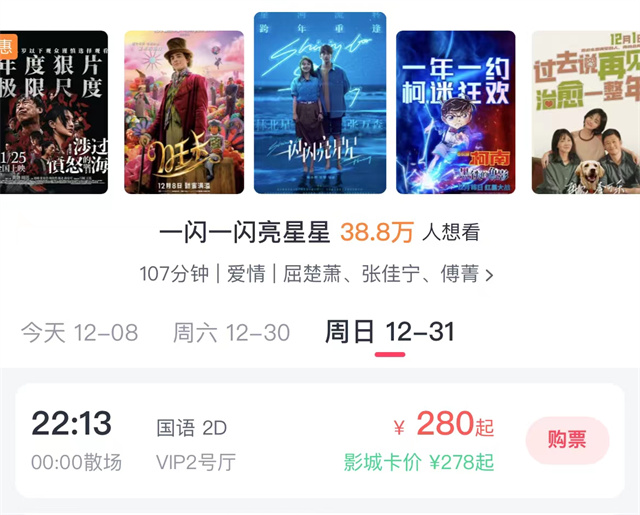Screen dimensions: 640x515
Task: Select the 旺卡 movie poster
Action: [184, 112]
